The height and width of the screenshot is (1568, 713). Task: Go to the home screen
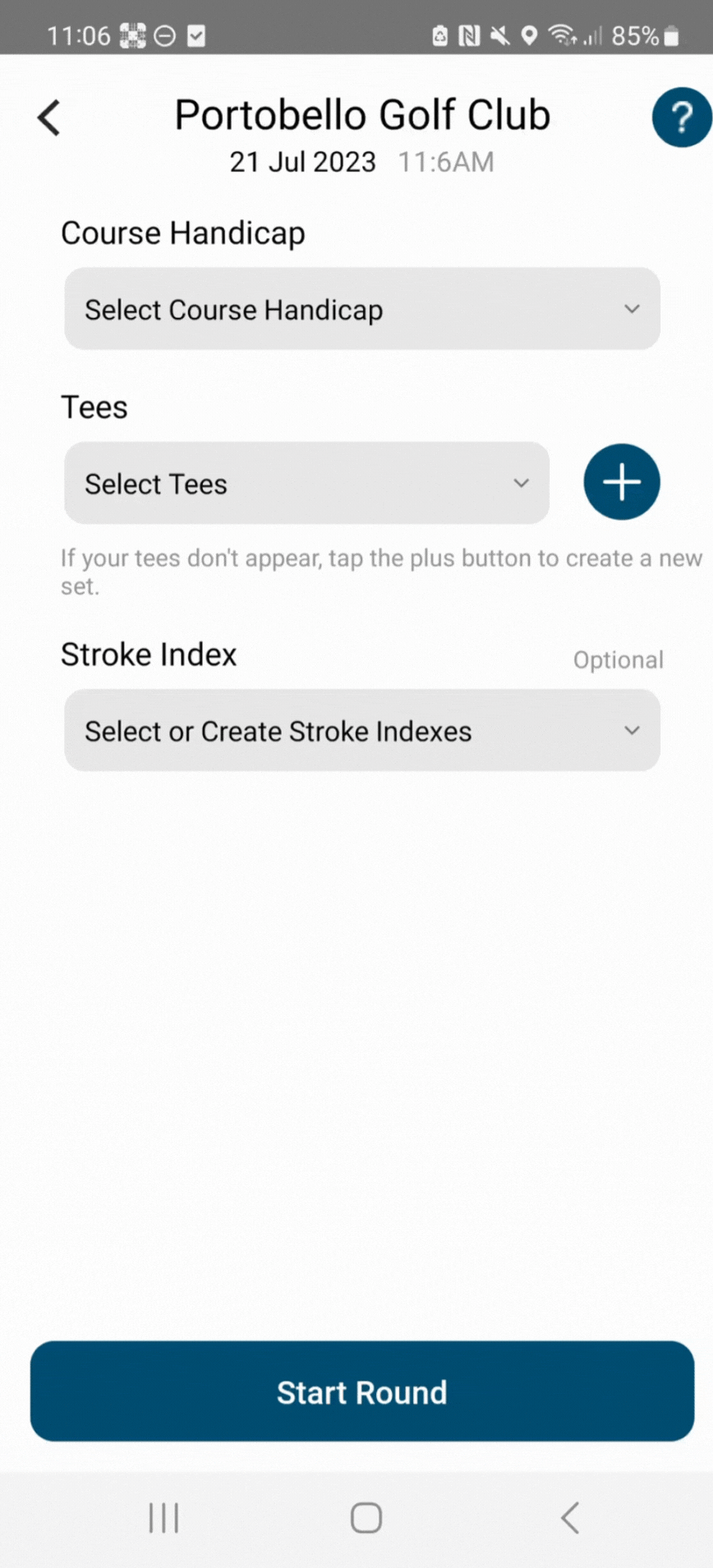(366, 1518)
